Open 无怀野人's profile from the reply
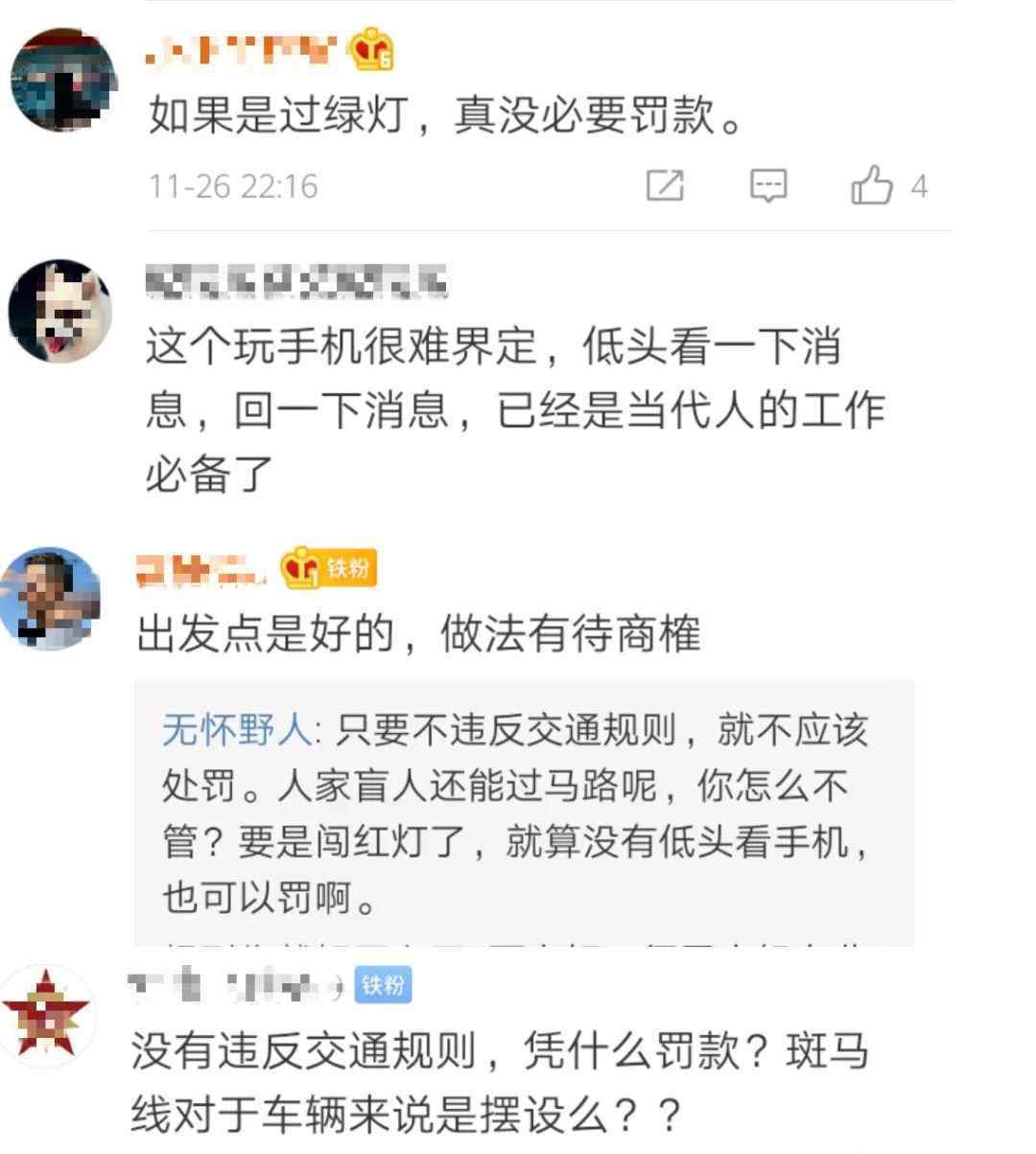Image resolution: width=1036 pixels, height=1154 pixels. click(x=236, y=731)
